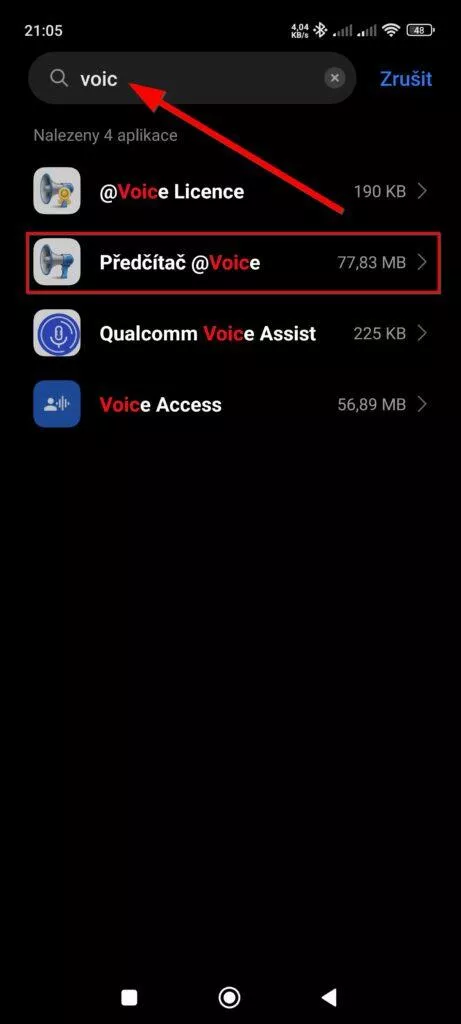
Task: Tap the search field containing "voic"
Action: point(192,78)
